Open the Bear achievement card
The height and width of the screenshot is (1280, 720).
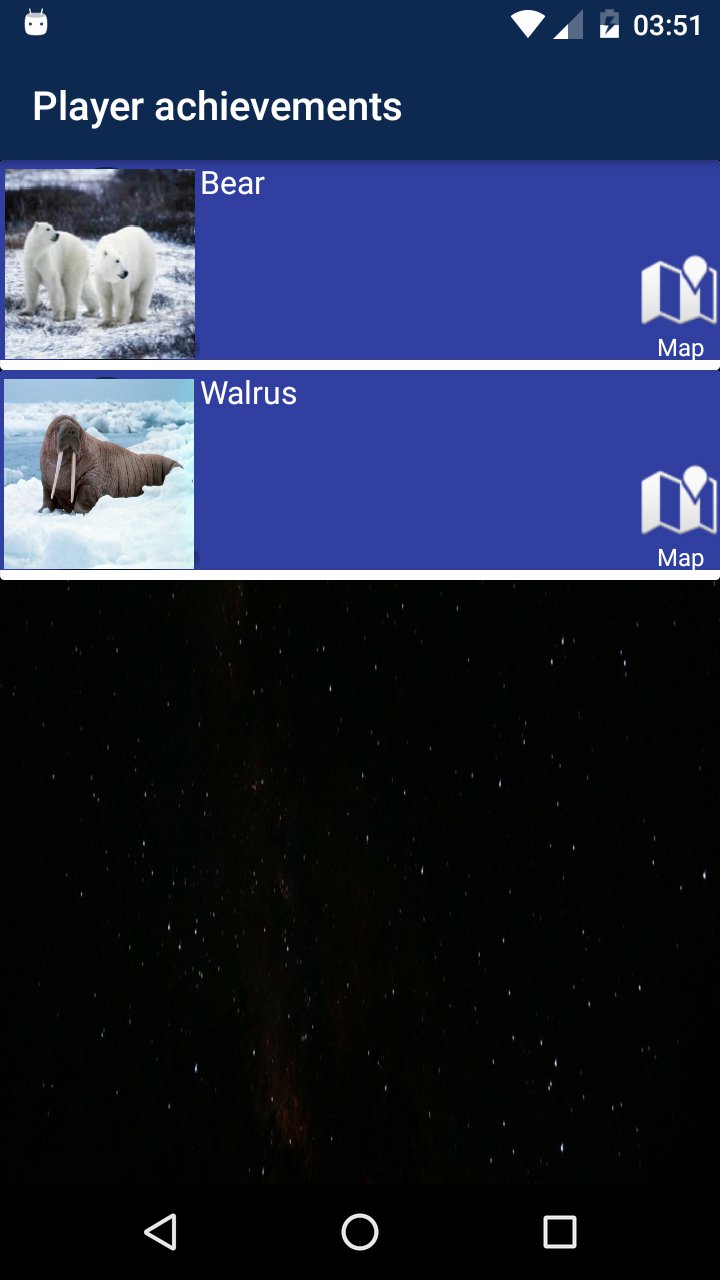tap(400, 263)
